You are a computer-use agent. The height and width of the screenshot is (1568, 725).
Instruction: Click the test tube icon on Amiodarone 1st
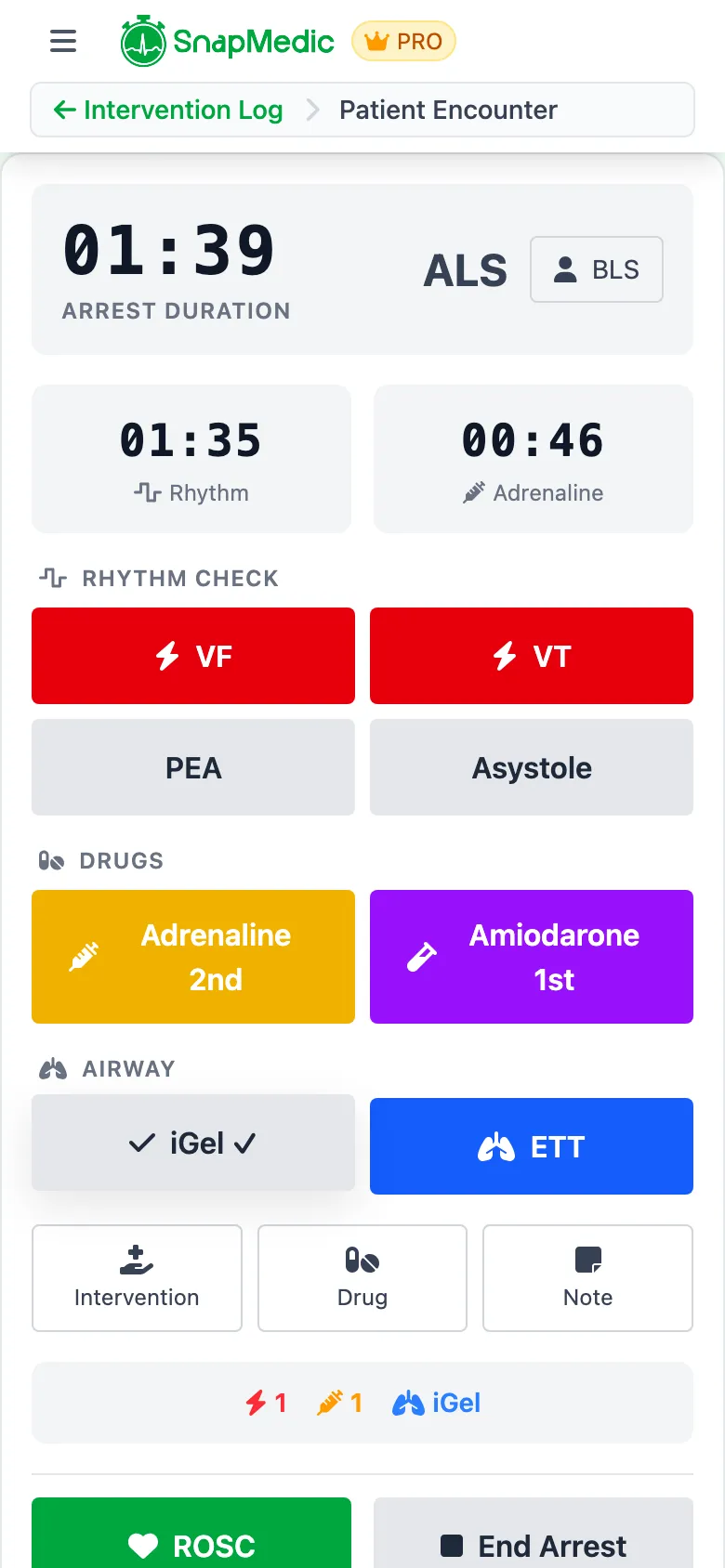tap(423, 956)
